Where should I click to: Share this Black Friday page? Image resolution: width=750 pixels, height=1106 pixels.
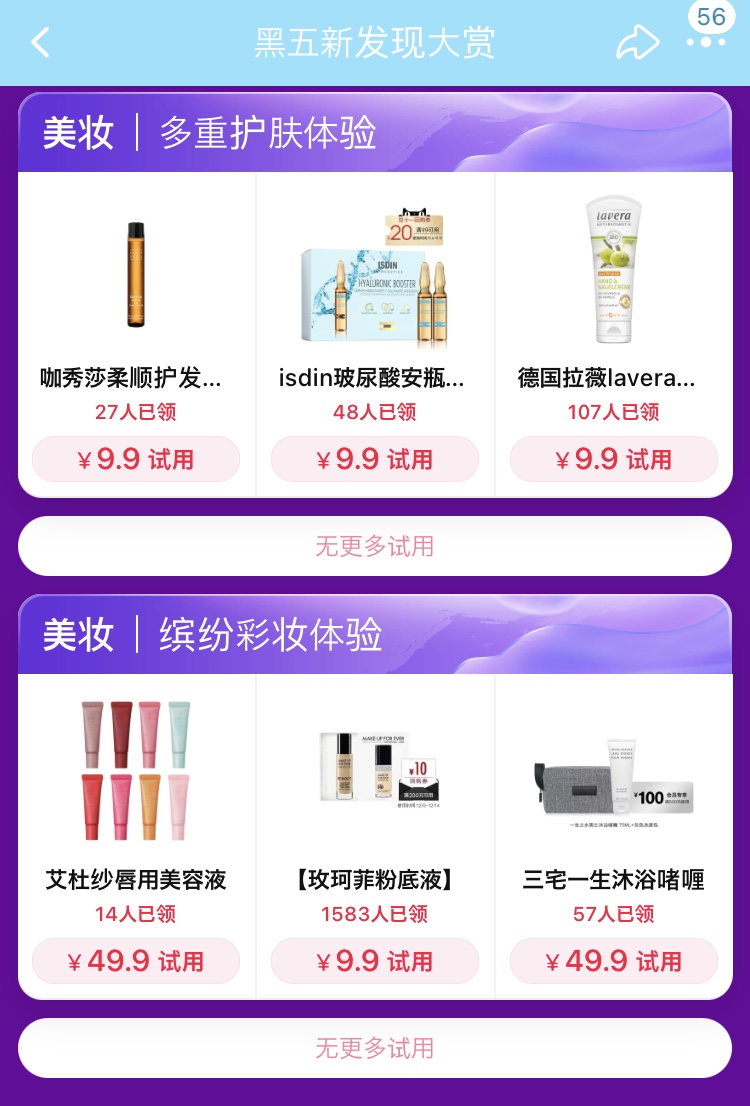click(x=637, y=43)
